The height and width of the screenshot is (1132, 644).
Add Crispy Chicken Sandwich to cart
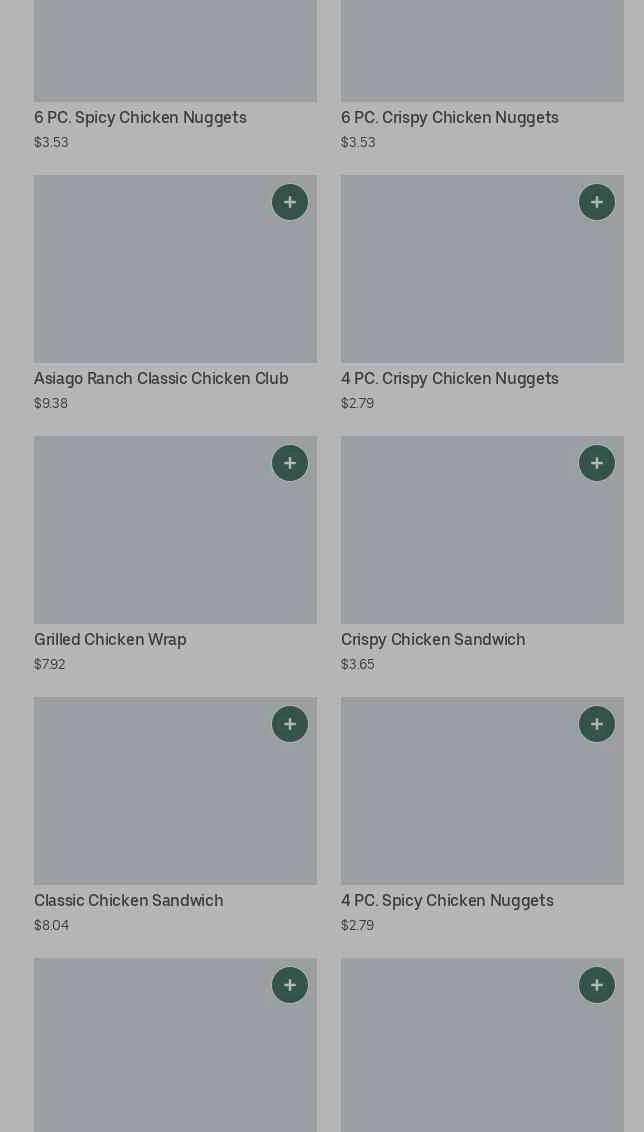(596, 463)
